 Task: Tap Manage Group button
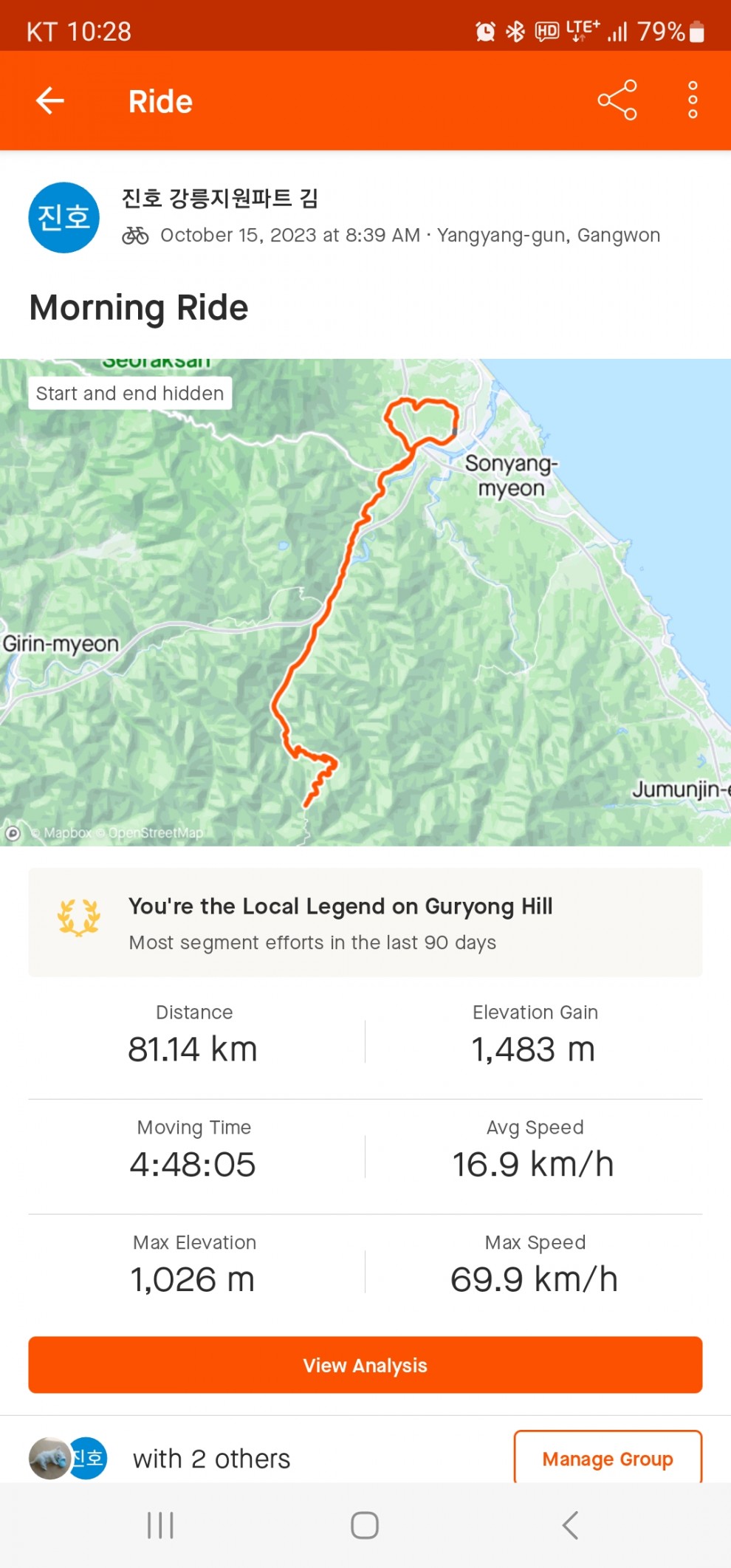[607, 1458]
